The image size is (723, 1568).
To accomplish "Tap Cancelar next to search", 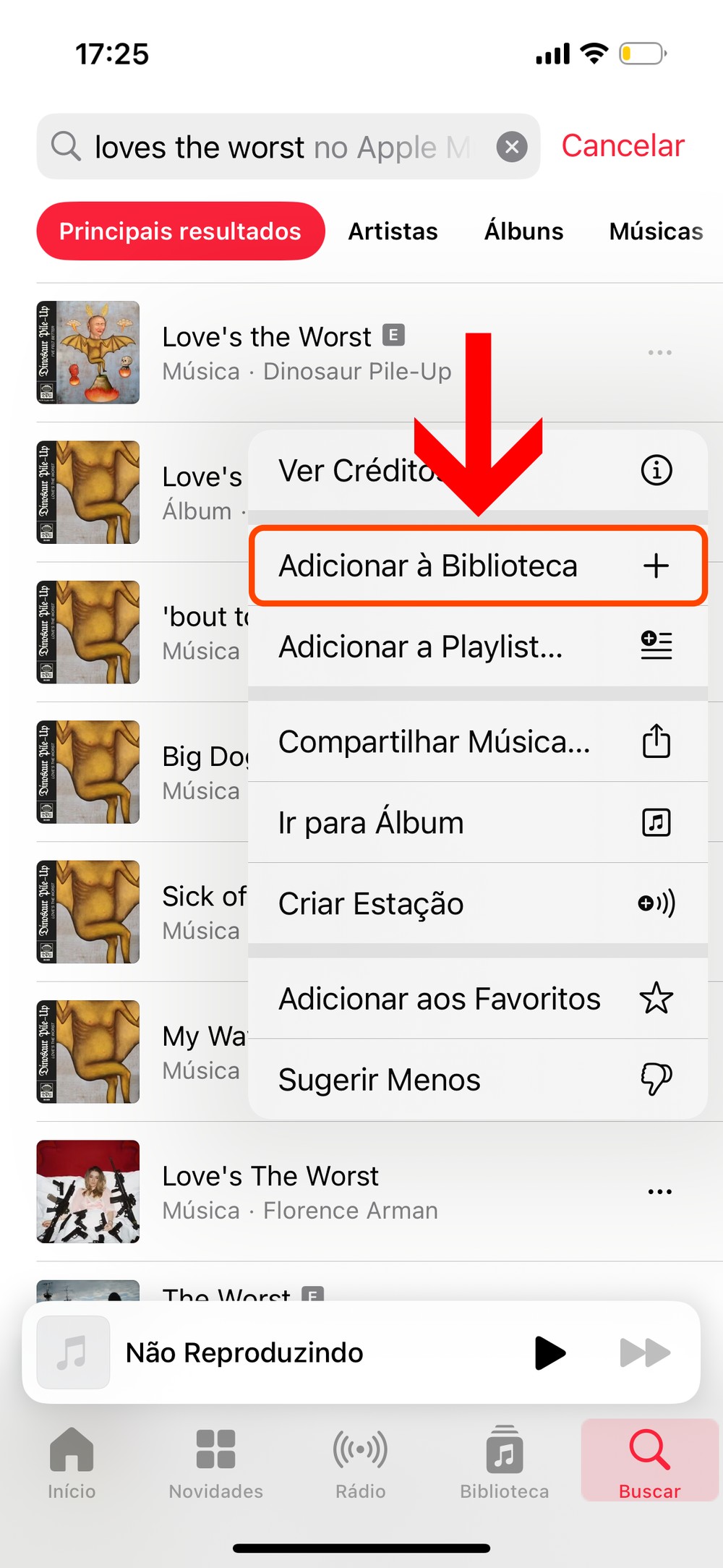I will click(x=623, y=146).
